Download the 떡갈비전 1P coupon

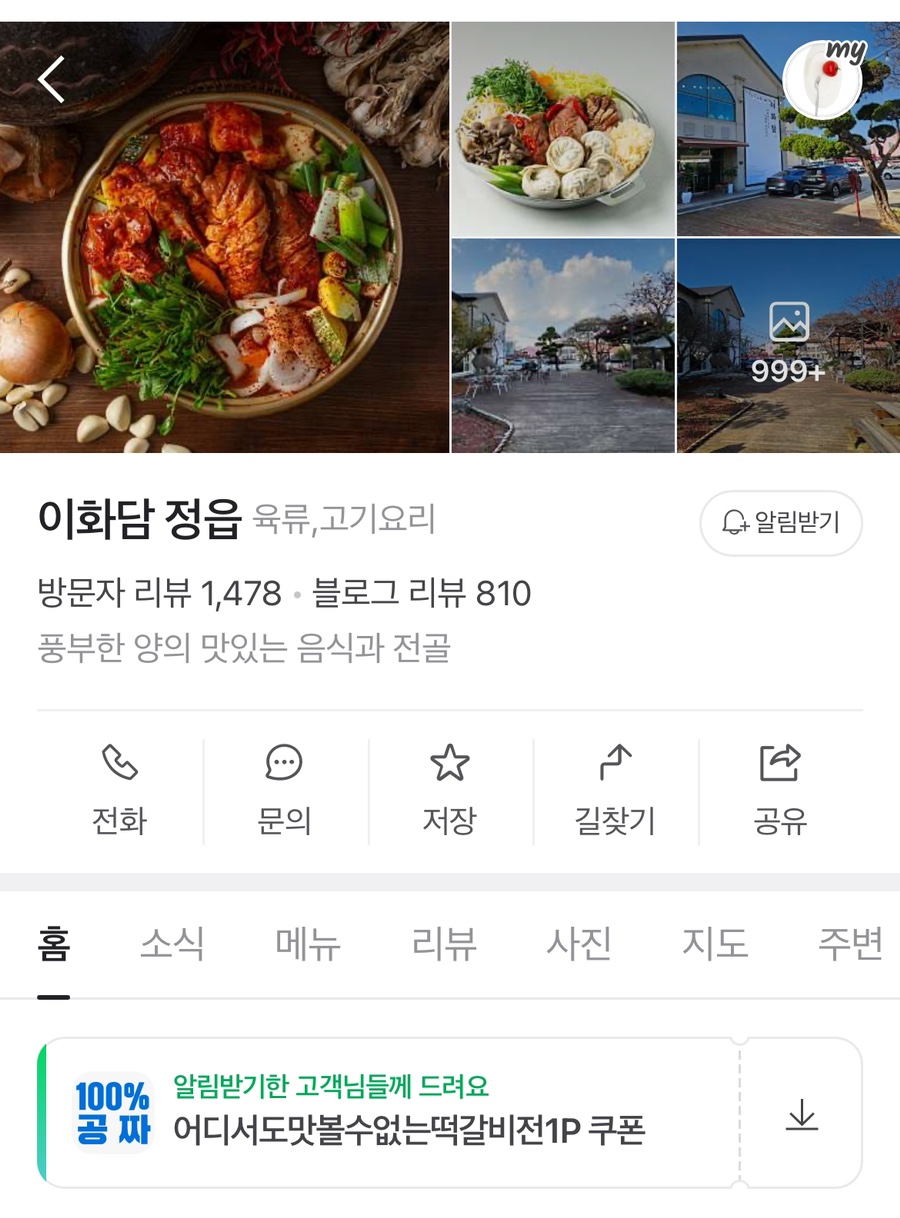[x=801, y=1114]
